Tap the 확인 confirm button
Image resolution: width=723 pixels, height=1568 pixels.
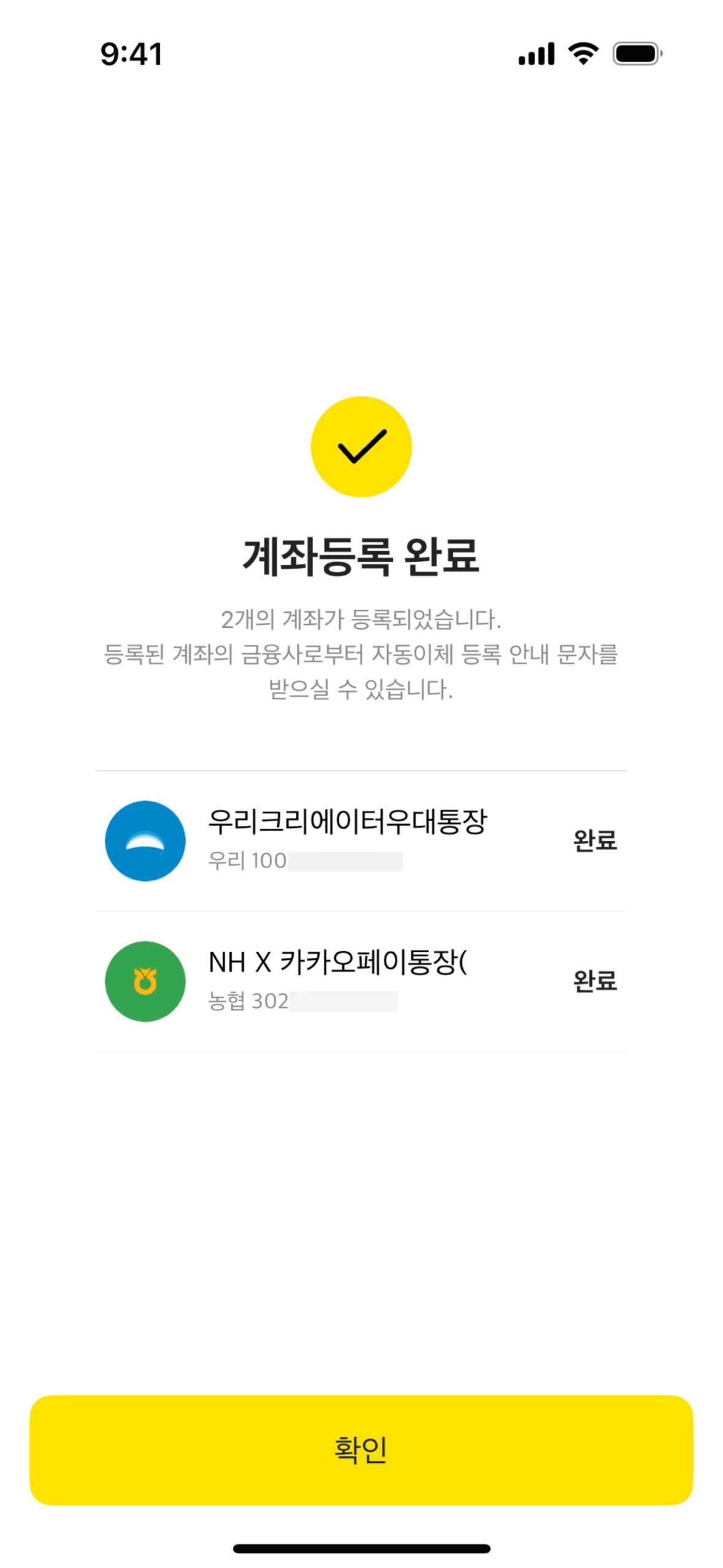[x=361, y=1450]
